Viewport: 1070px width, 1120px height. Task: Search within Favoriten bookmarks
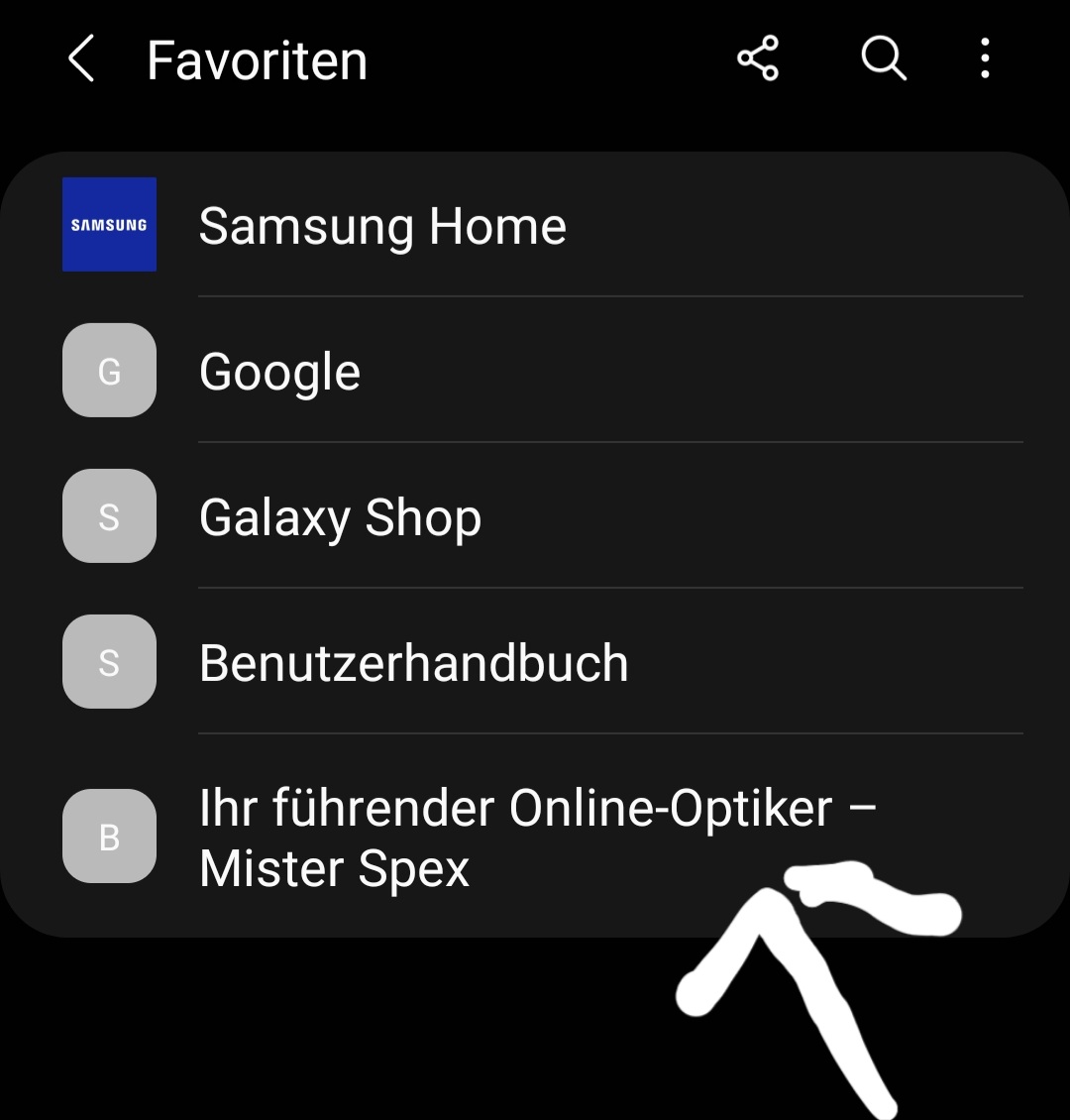coord(883,59)
